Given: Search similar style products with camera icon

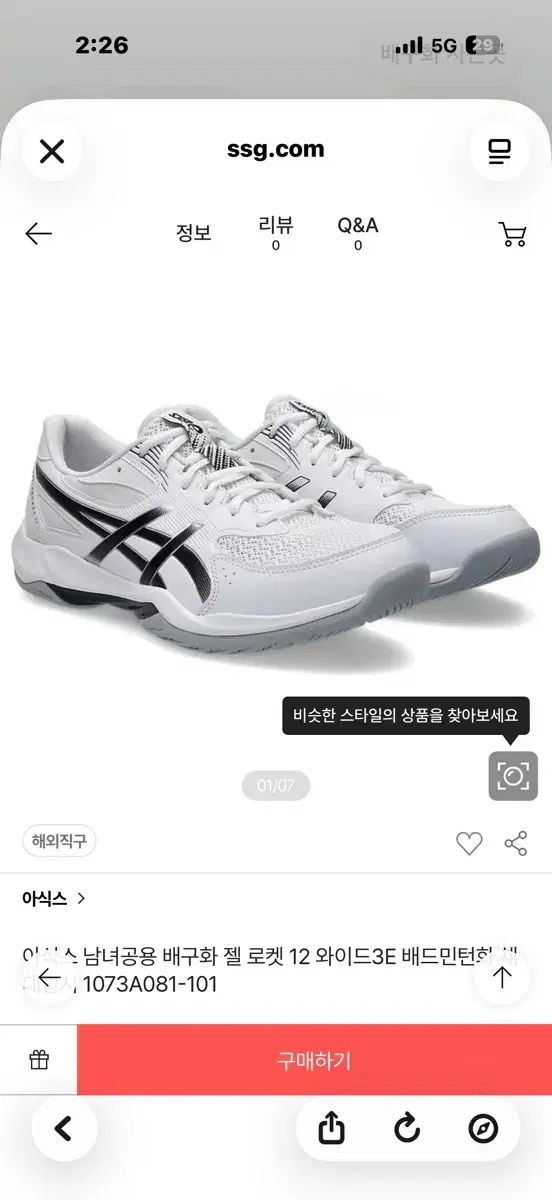Looking at the screenshot, I should point(513,776).
